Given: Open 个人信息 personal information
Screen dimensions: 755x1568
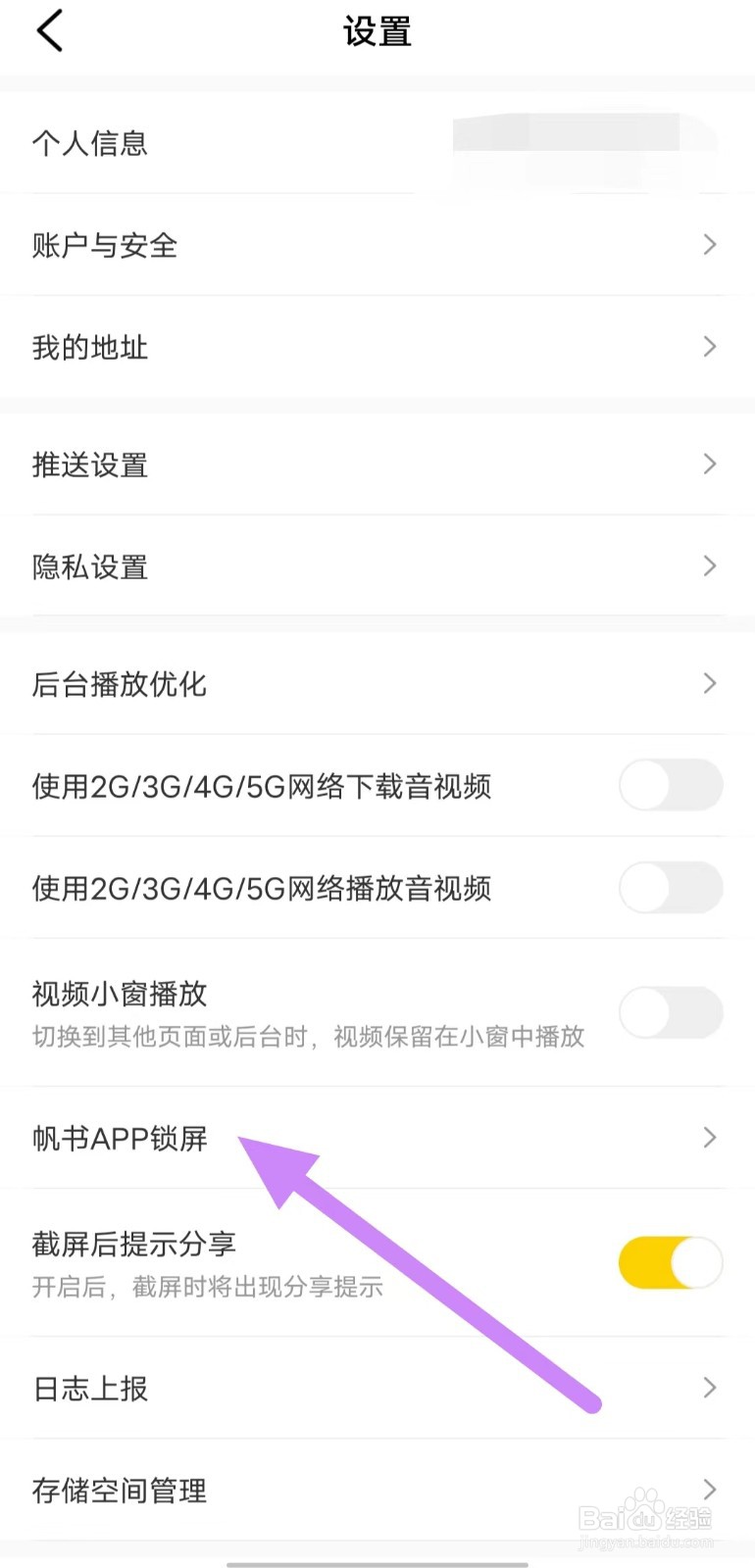Looking at the screenshot, I should [90, 143].
